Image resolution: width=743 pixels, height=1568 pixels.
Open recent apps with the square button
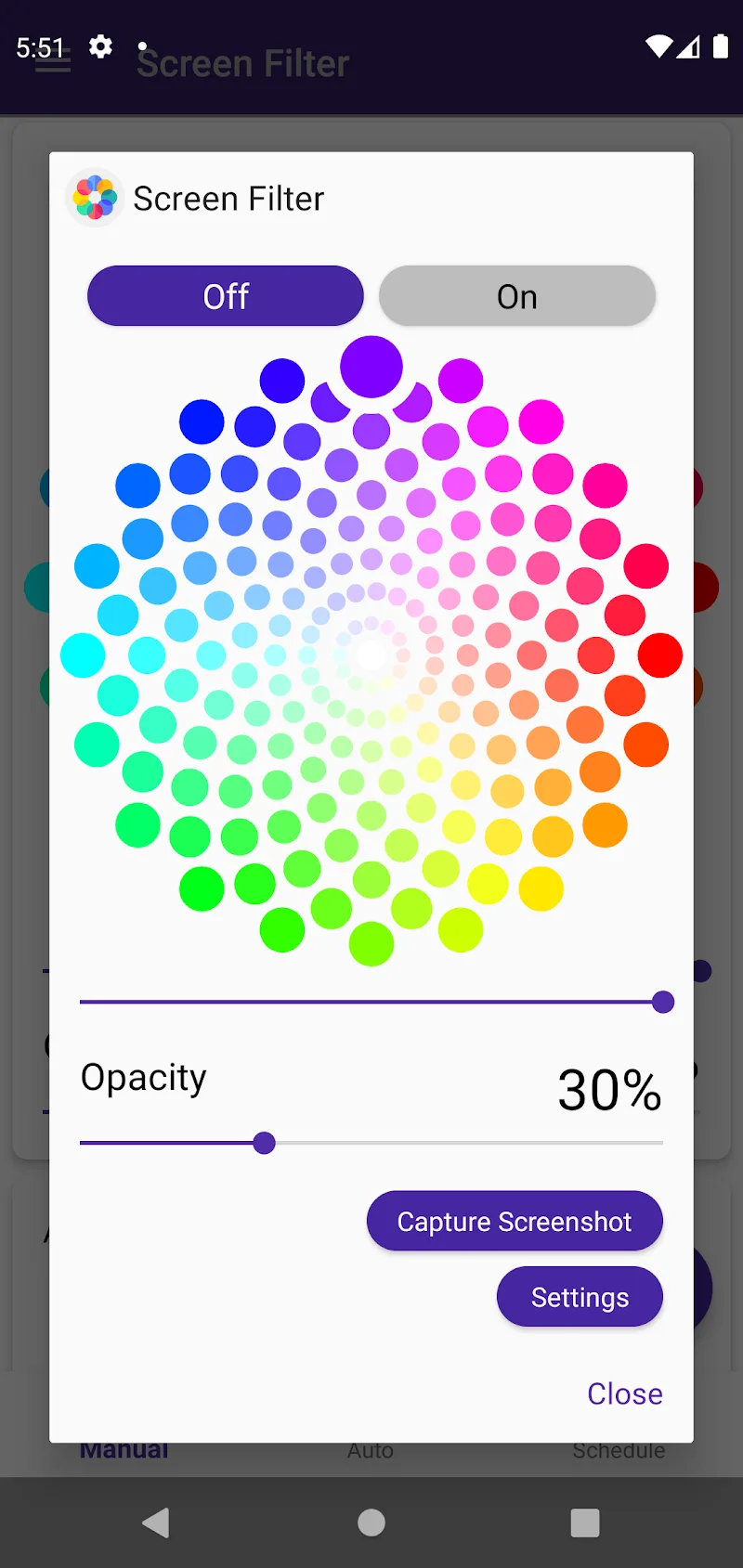(585, 1522)
